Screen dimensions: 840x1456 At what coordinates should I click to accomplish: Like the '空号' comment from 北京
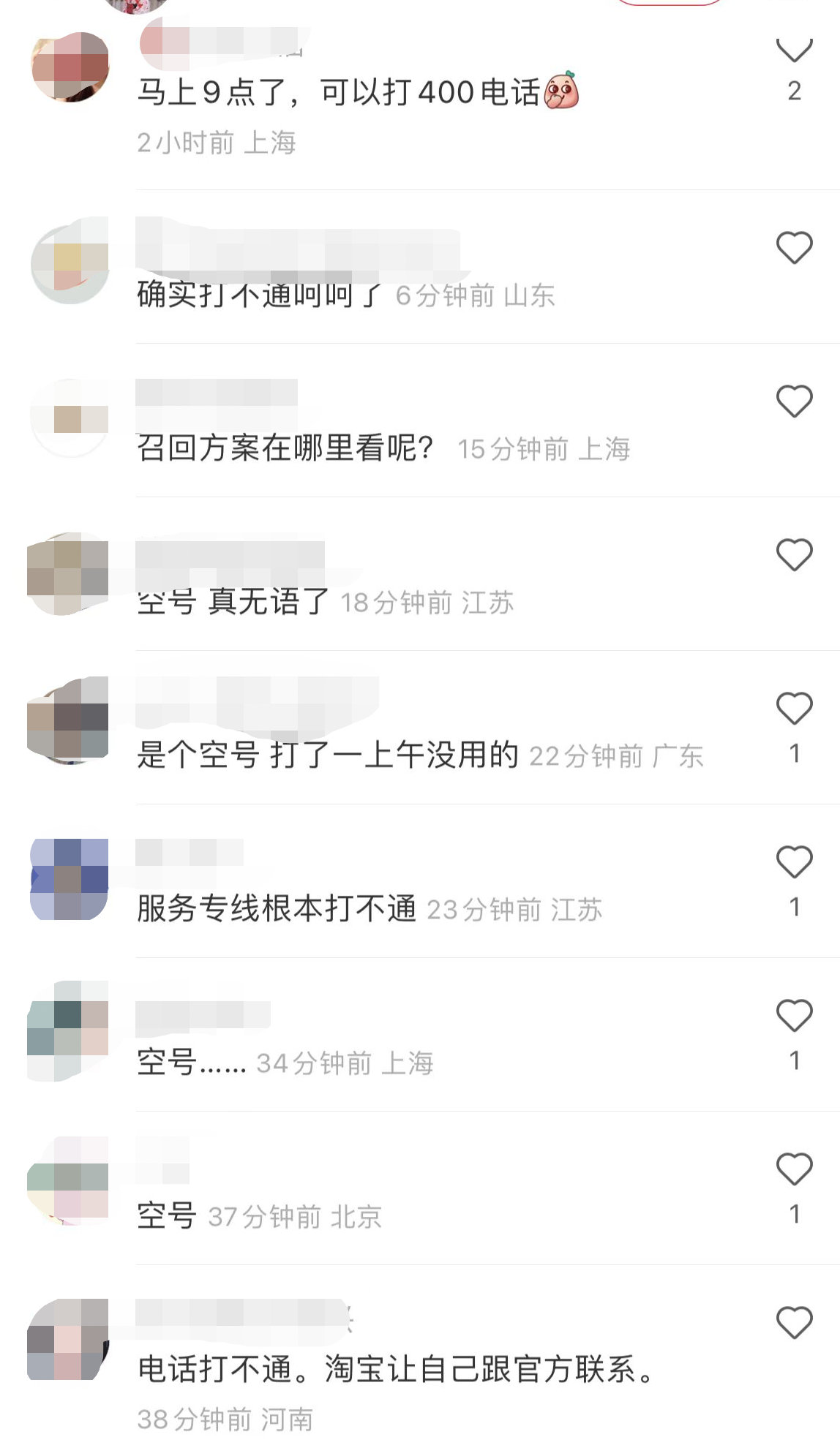pos(794,1169)
